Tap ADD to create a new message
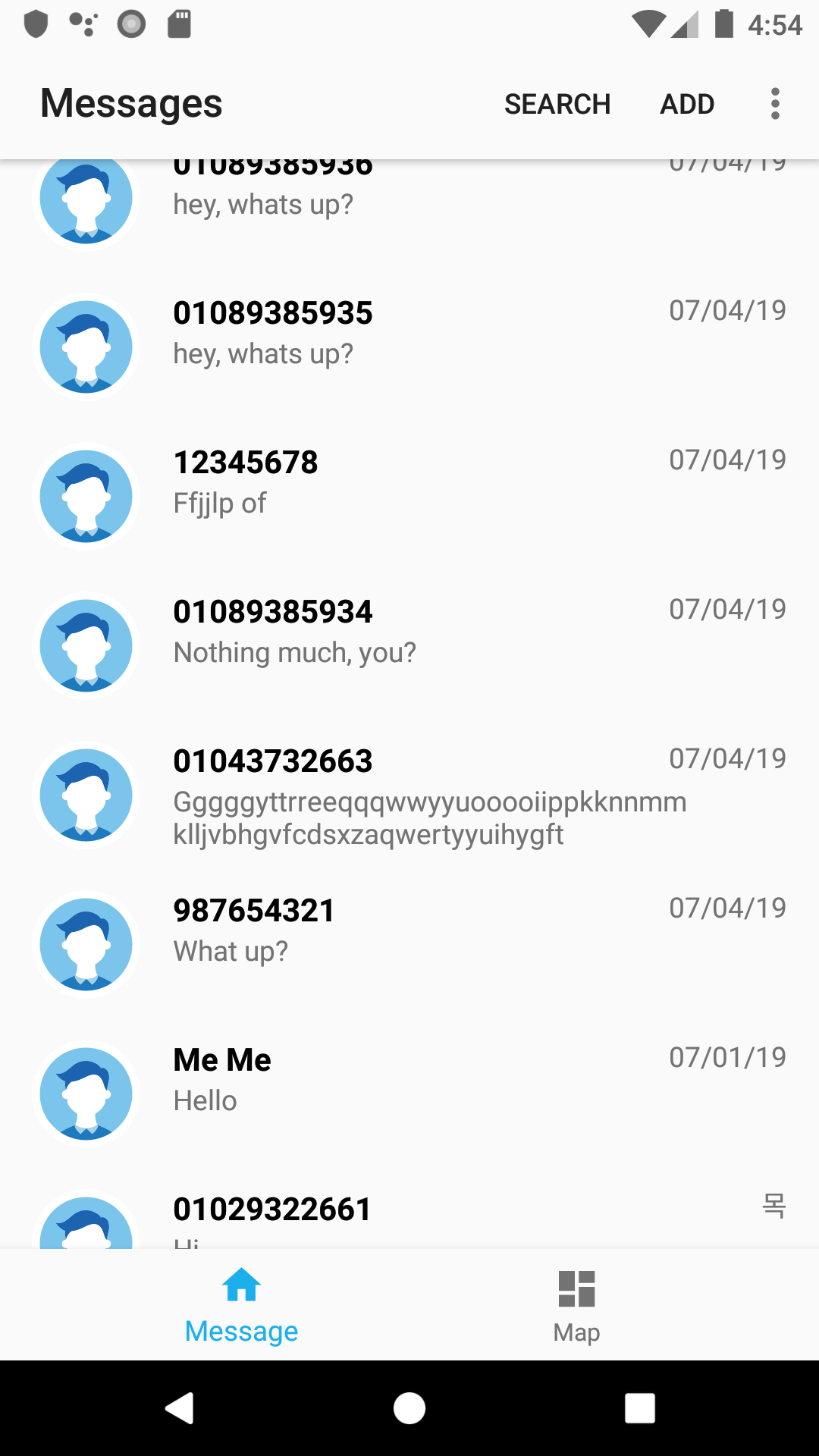Image resolution: width=819 pixels, height=1456 pixels. tap(687, 104)
